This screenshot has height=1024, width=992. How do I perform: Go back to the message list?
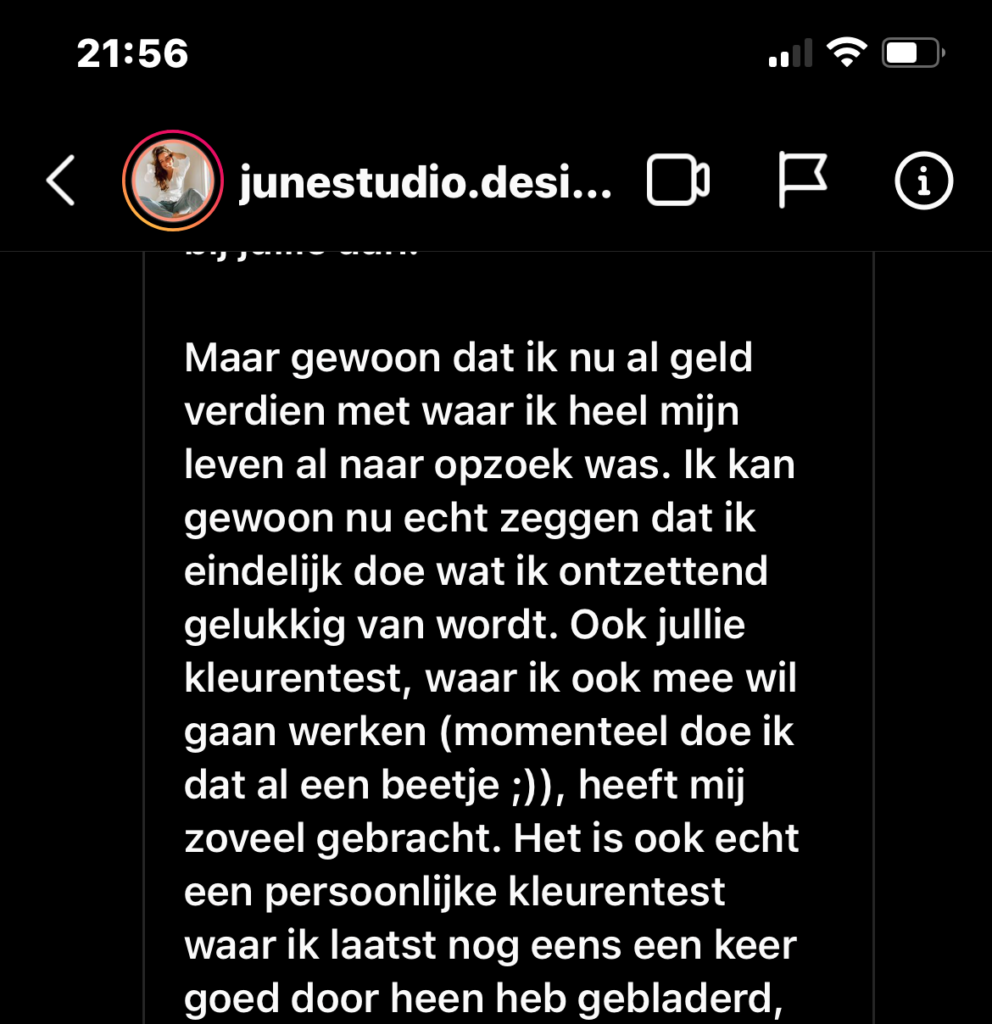pos(62,182)
